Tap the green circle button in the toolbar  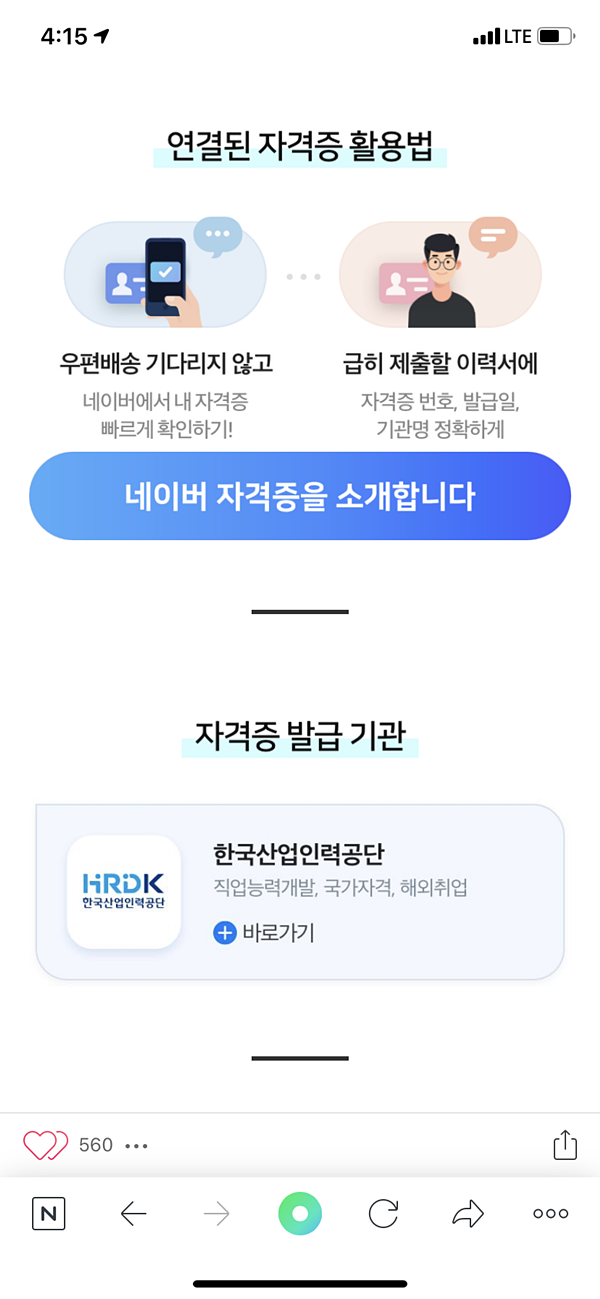pos(300,1214)
